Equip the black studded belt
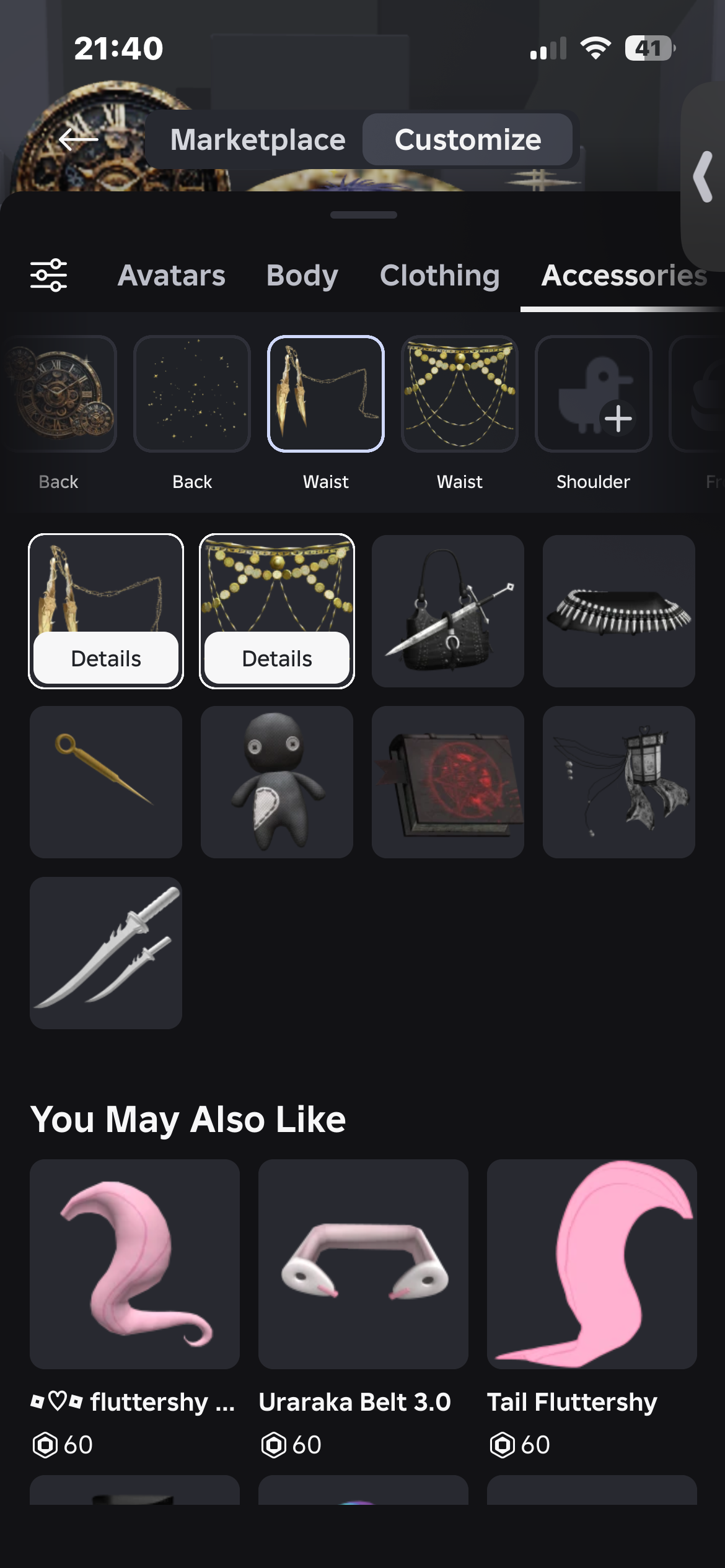This screenshot has height=1568, width=725. 619,611
